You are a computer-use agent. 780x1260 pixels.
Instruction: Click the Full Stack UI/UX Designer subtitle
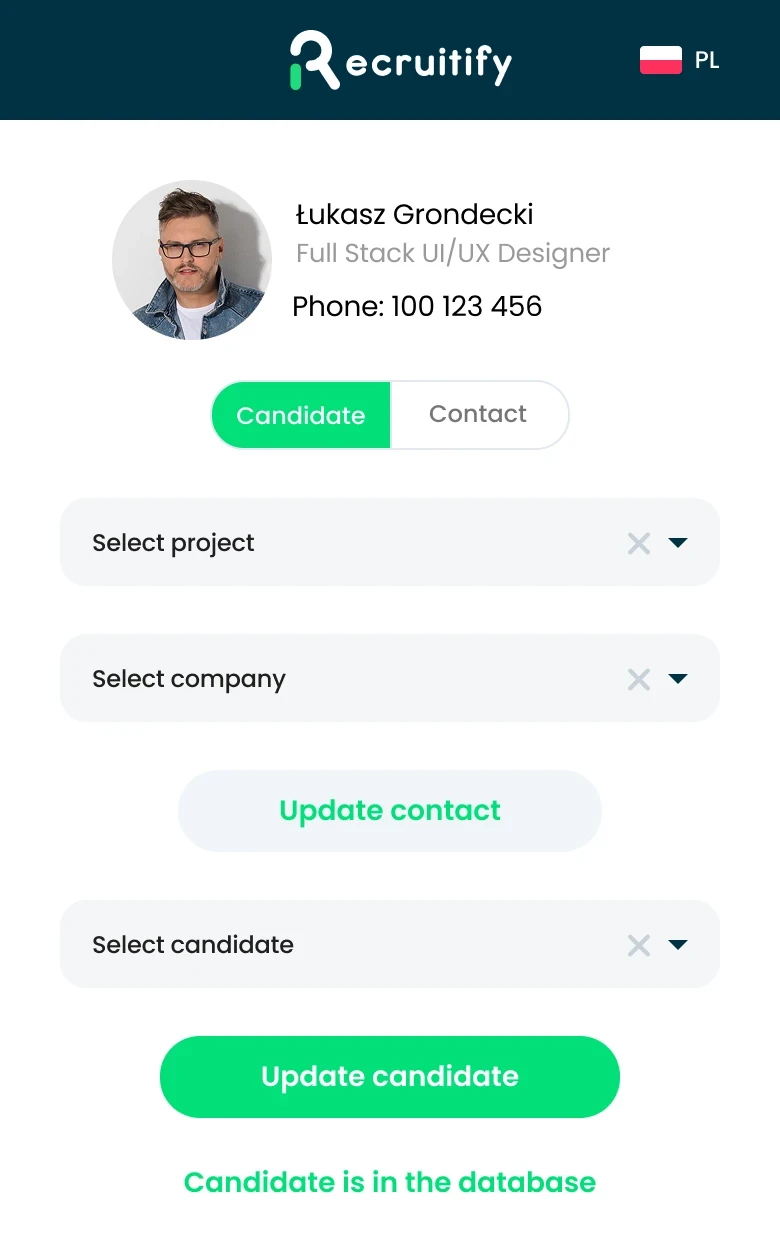pyautogui.click(x=452, y=253)
